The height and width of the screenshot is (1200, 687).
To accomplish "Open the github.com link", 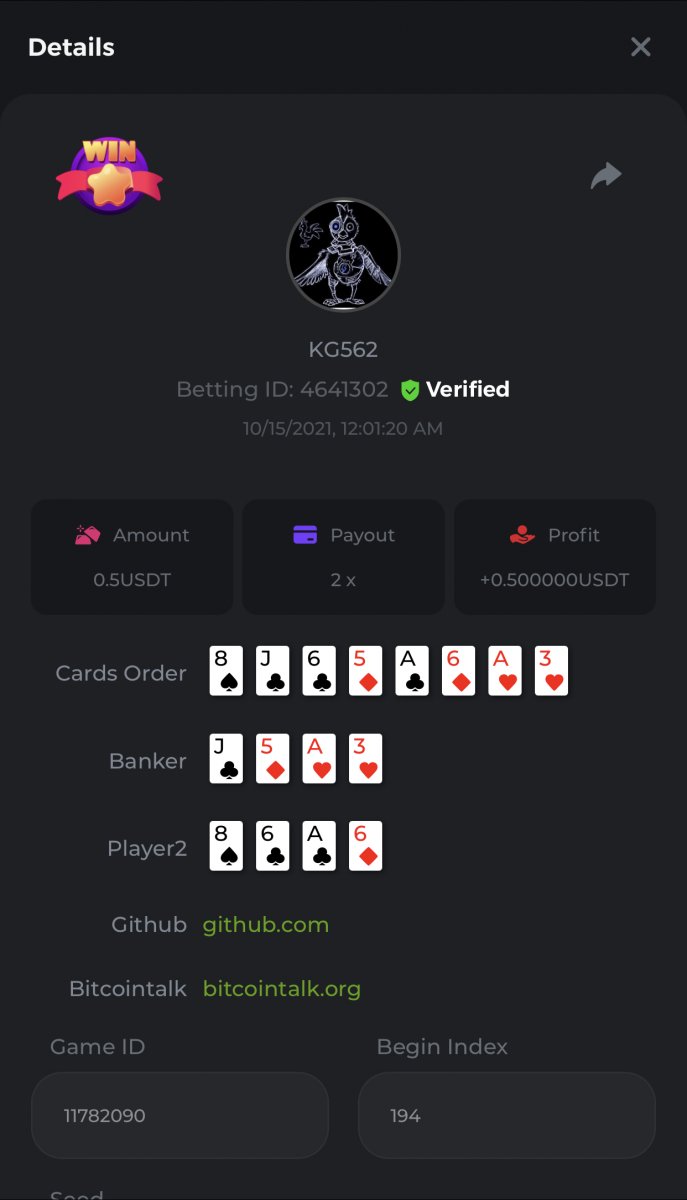I will click(x=265, y=925).
